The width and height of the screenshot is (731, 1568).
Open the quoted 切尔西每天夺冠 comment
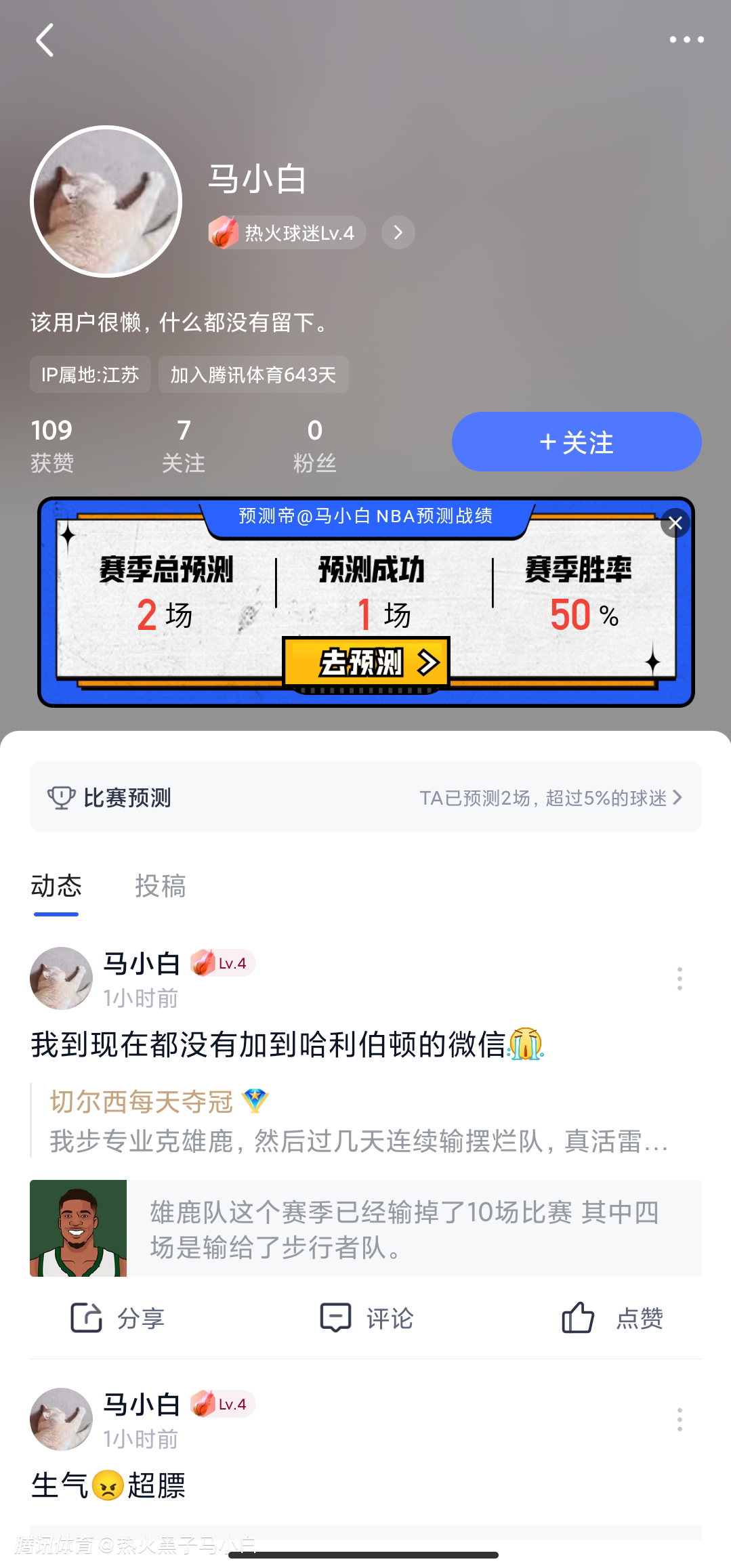359,1121
